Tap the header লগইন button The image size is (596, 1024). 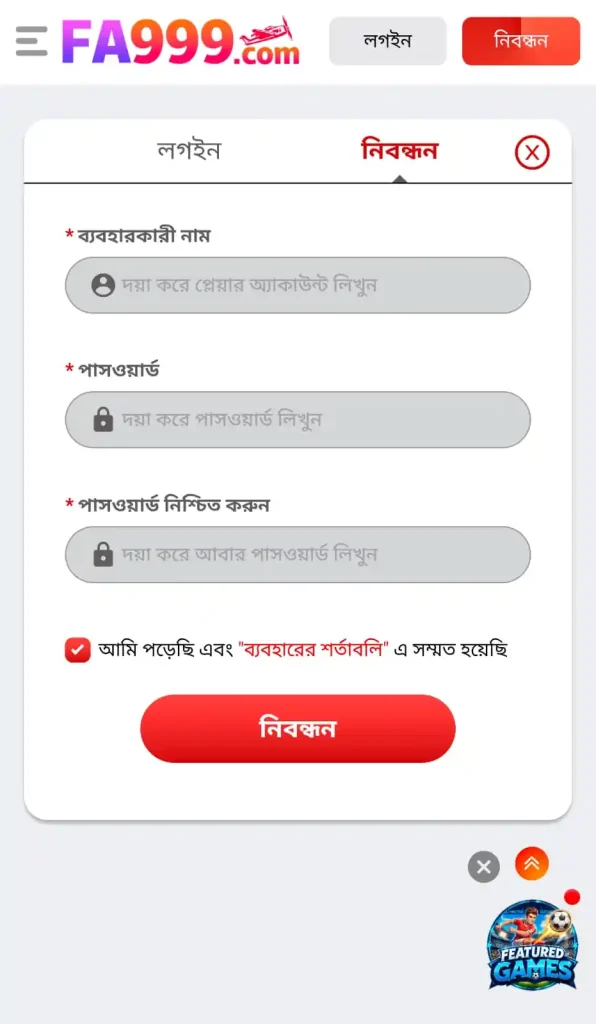click(x=388, y=41)
